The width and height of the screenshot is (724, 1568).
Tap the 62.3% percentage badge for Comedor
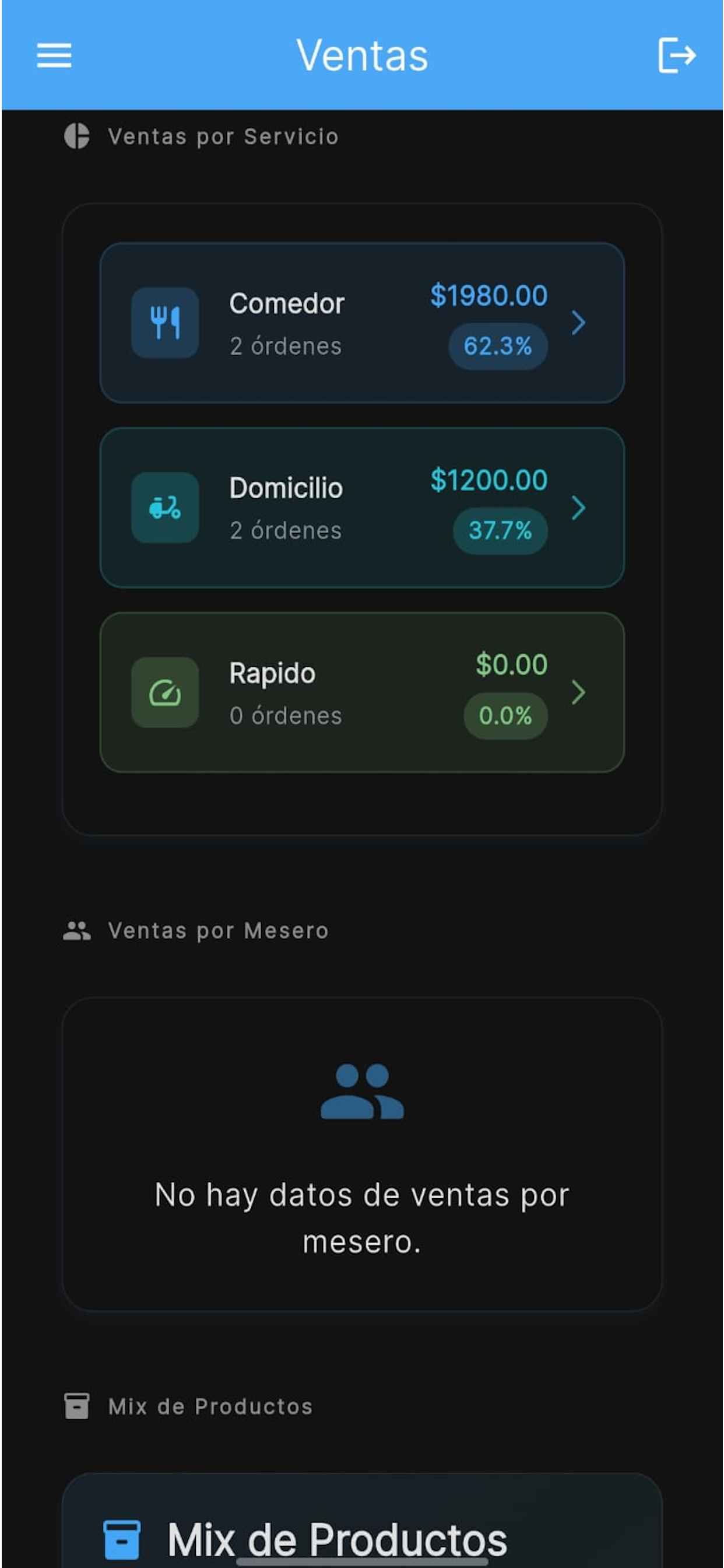click(x=497, y=346)
